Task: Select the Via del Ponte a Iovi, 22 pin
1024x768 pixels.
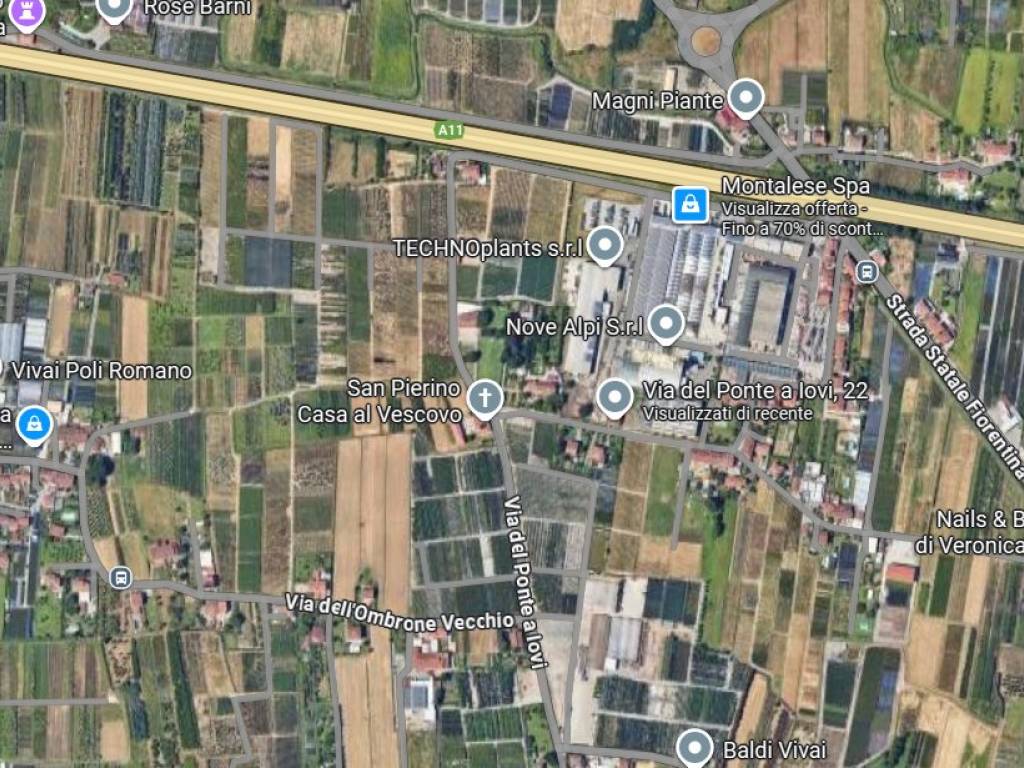Action: 615,397
